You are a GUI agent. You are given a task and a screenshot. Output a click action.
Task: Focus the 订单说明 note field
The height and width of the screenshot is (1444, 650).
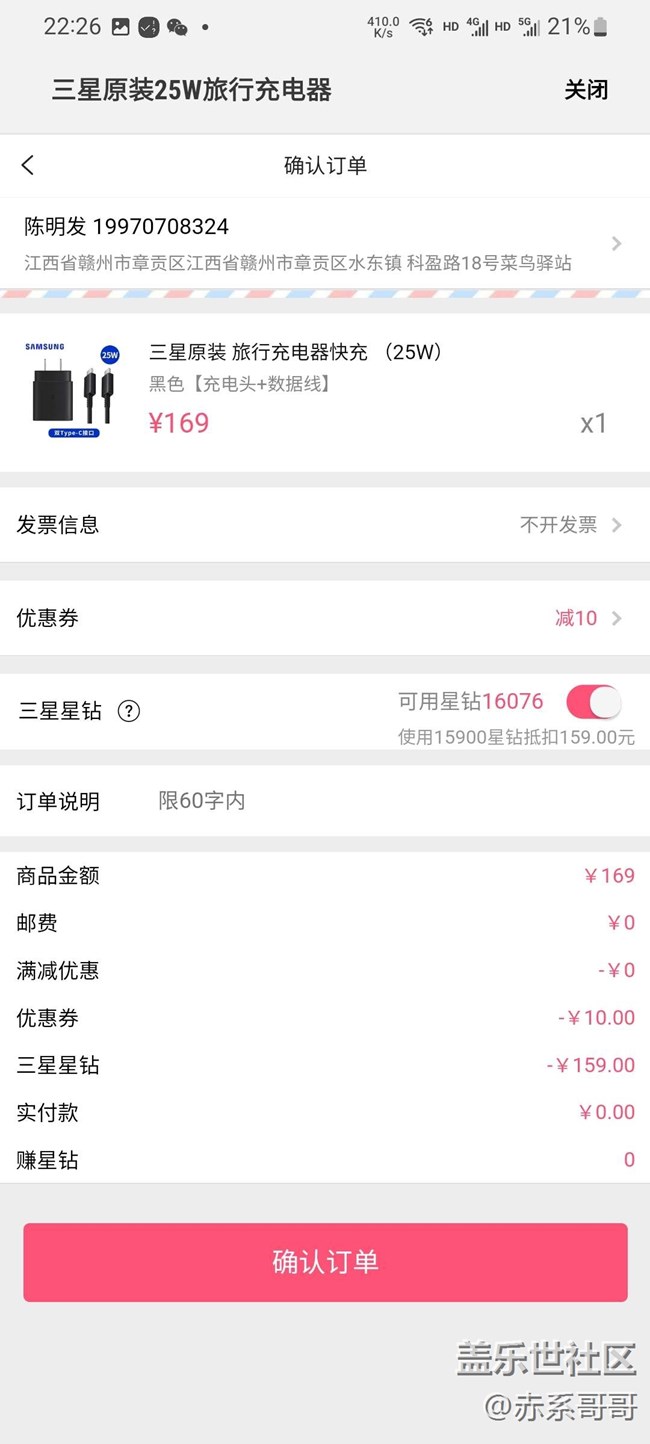[380, 801]
